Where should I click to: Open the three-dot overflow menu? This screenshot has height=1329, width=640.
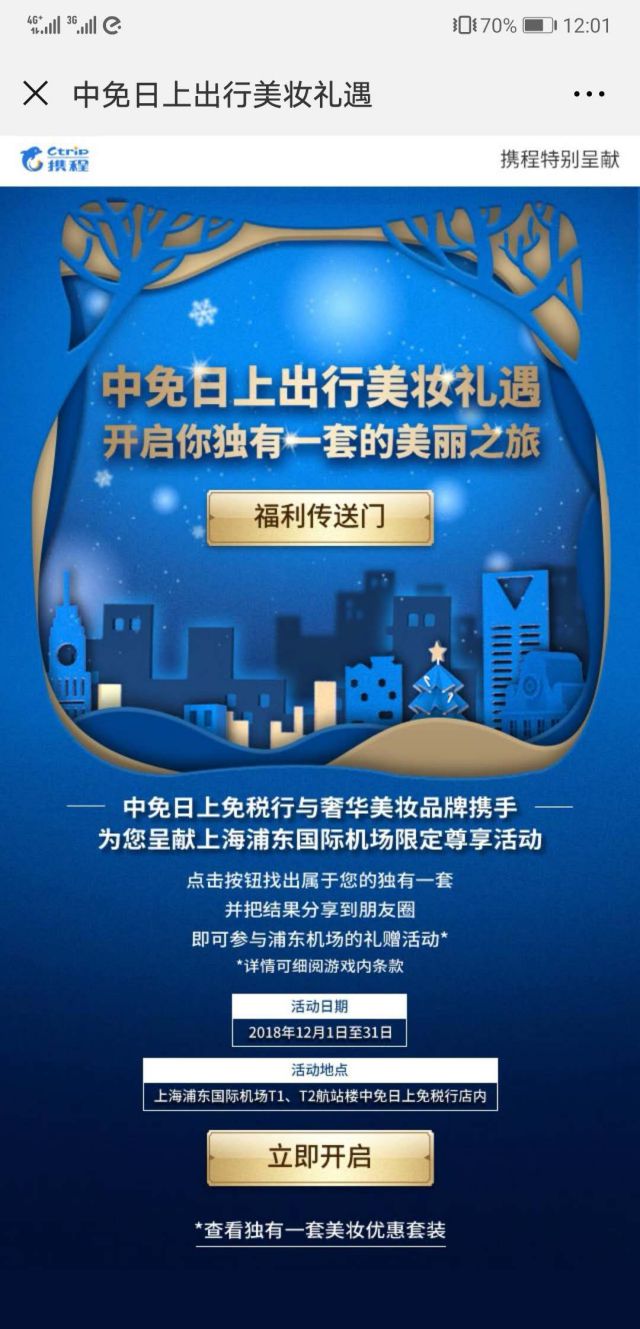589,94
